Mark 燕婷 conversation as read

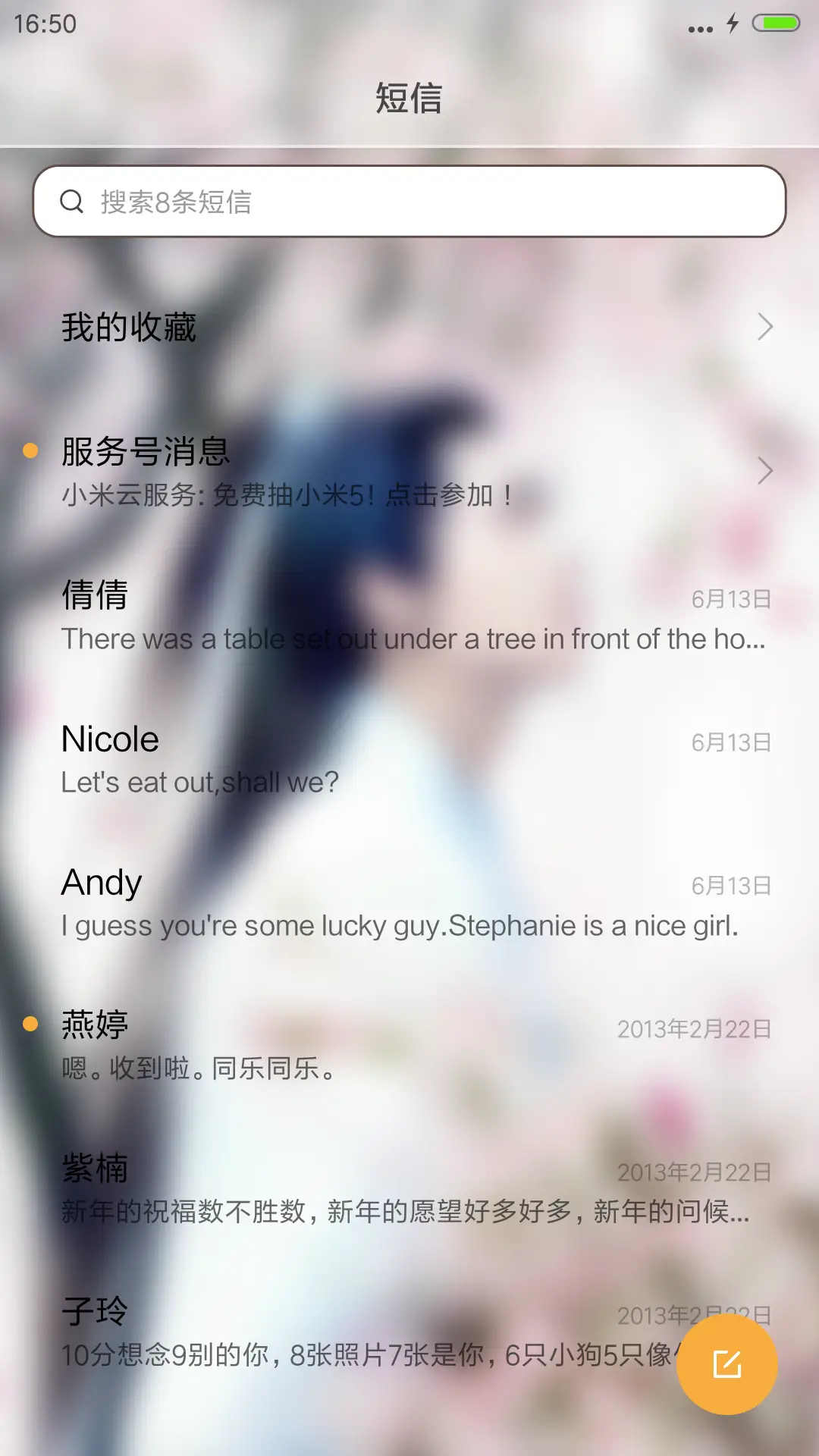pyautogui.click(x=30, y=1023)
